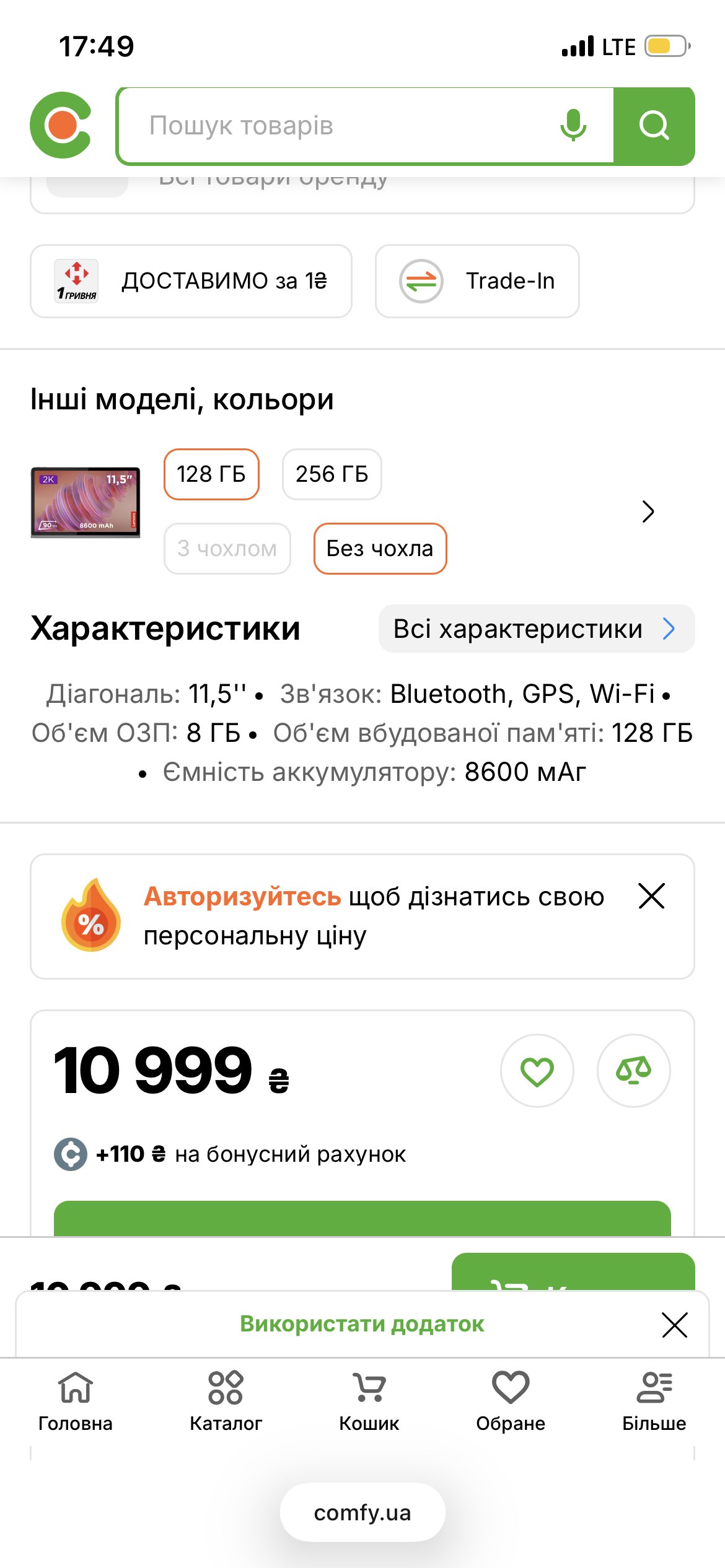The width and height of the screenshot is (725, 1568).
Task: Tap the green magnifier search button
Action: point(654,126)
